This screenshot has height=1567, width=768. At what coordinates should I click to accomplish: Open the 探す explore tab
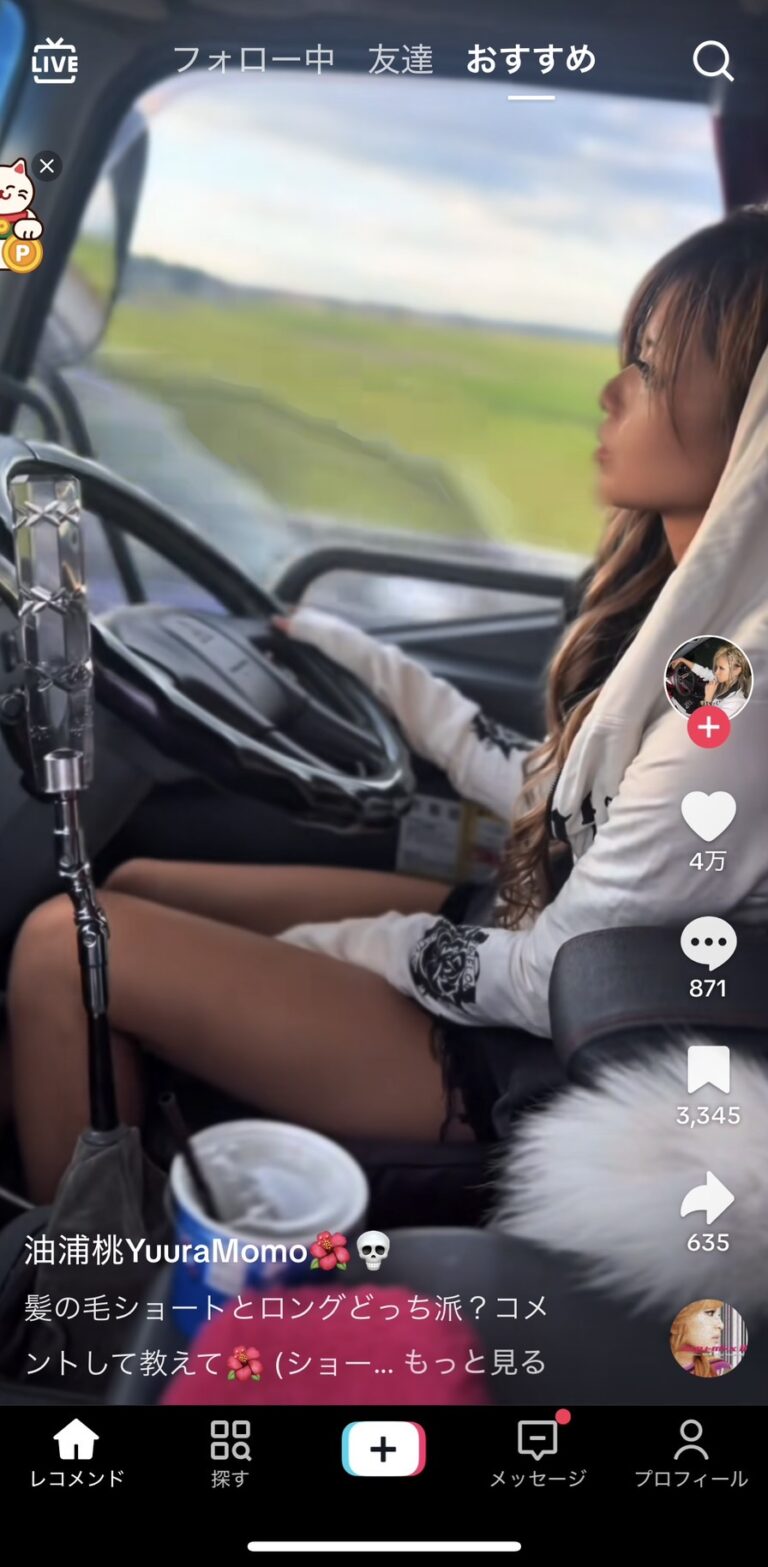click(x=230, y=1453)
